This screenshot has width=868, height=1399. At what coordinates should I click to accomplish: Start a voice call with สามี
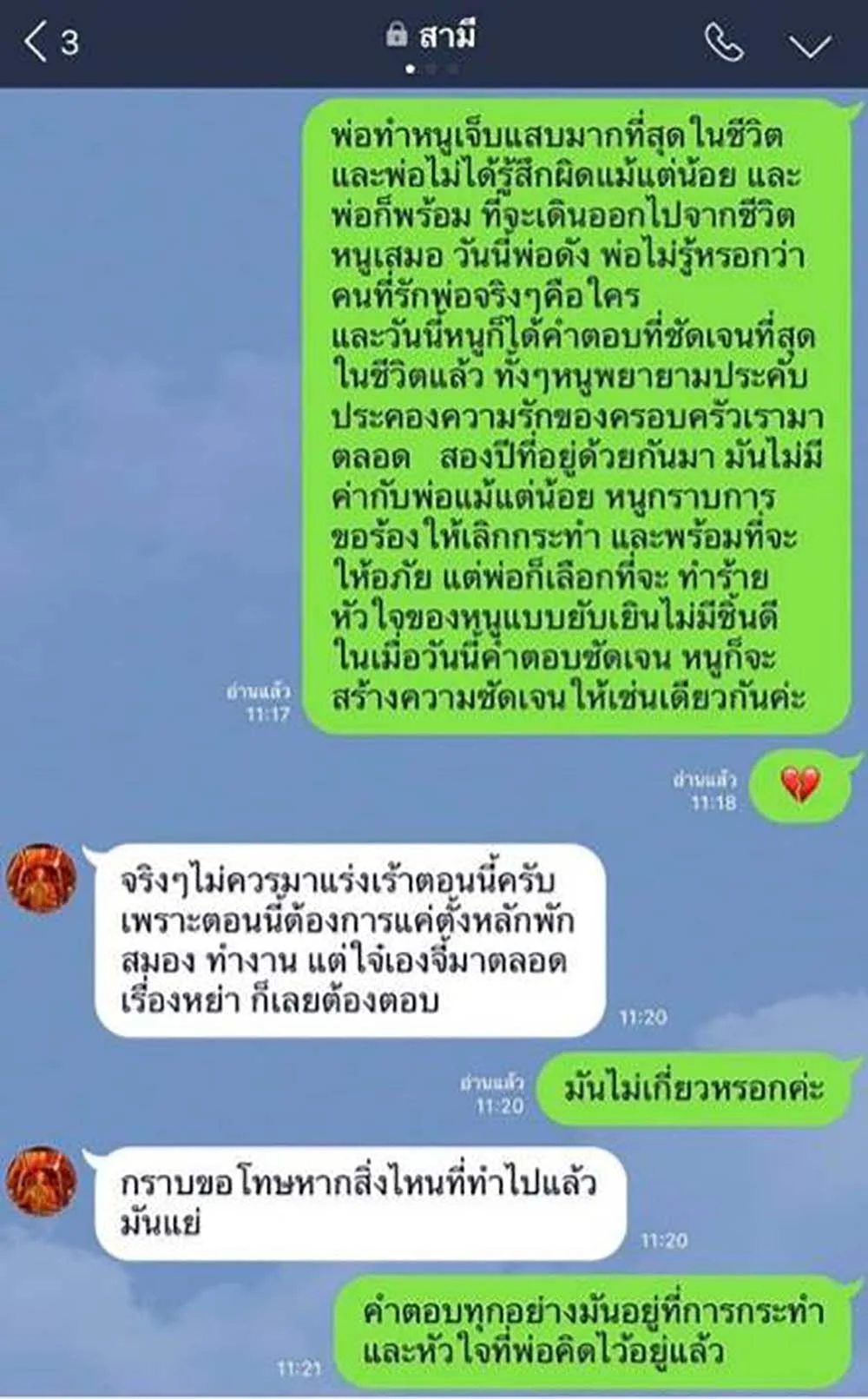[x=723, y=43]
